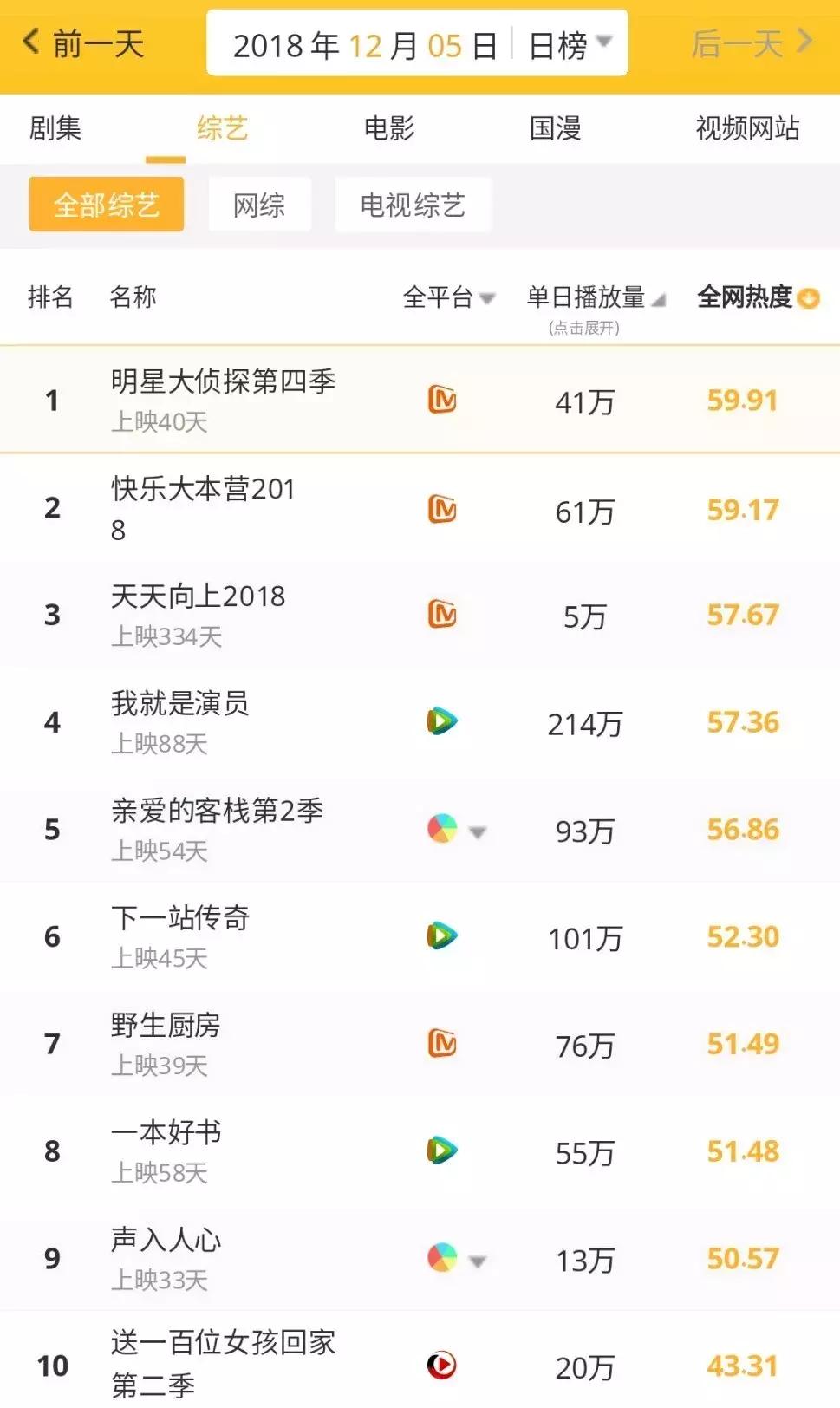Click the Mango TV icon next to 天天向上2018
The image size is (840, 1408).
click(x=442, y=615)
